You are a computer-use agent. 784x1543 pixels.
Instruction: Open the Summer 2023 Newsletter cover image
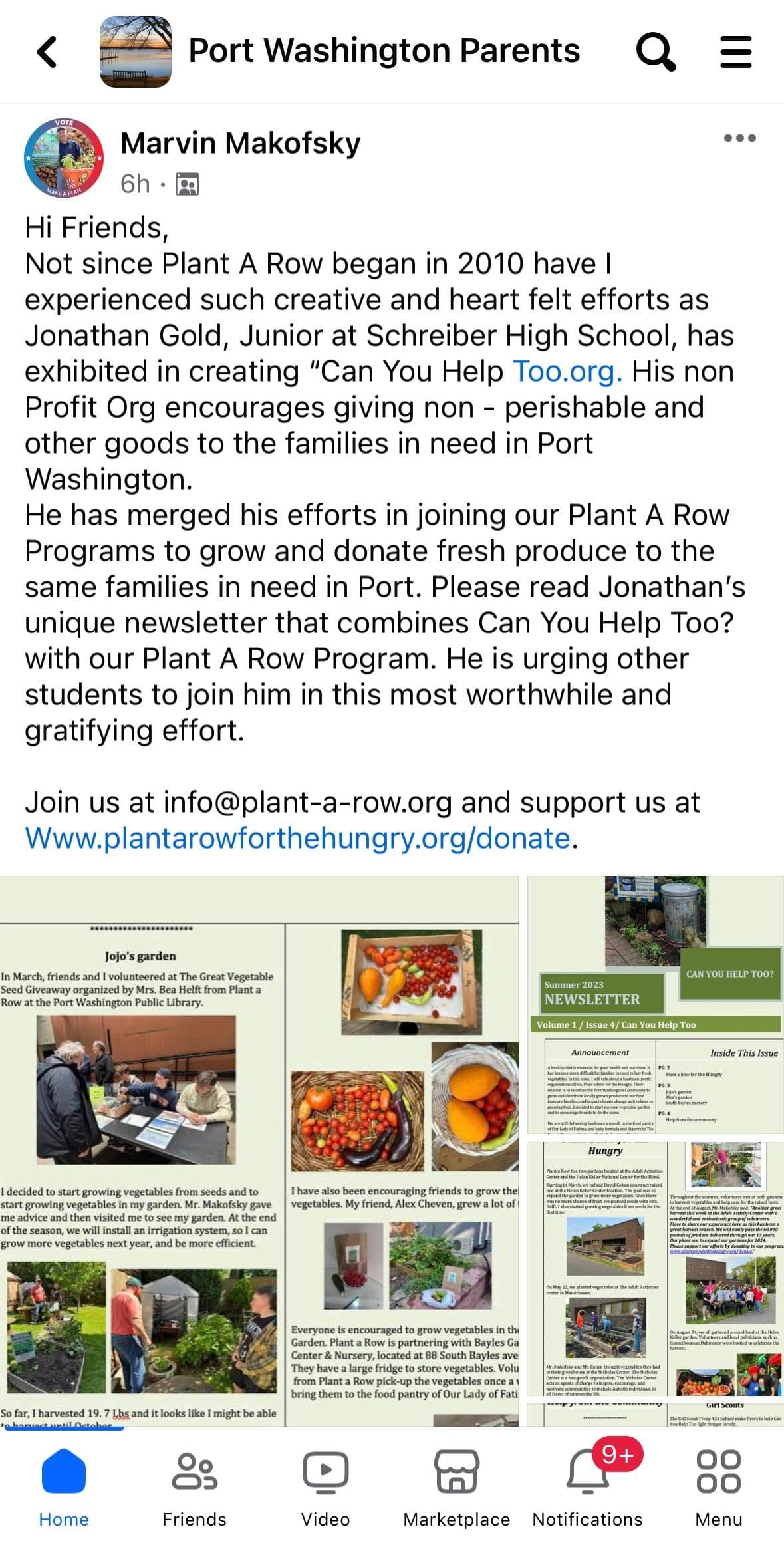pos(655,1004)
